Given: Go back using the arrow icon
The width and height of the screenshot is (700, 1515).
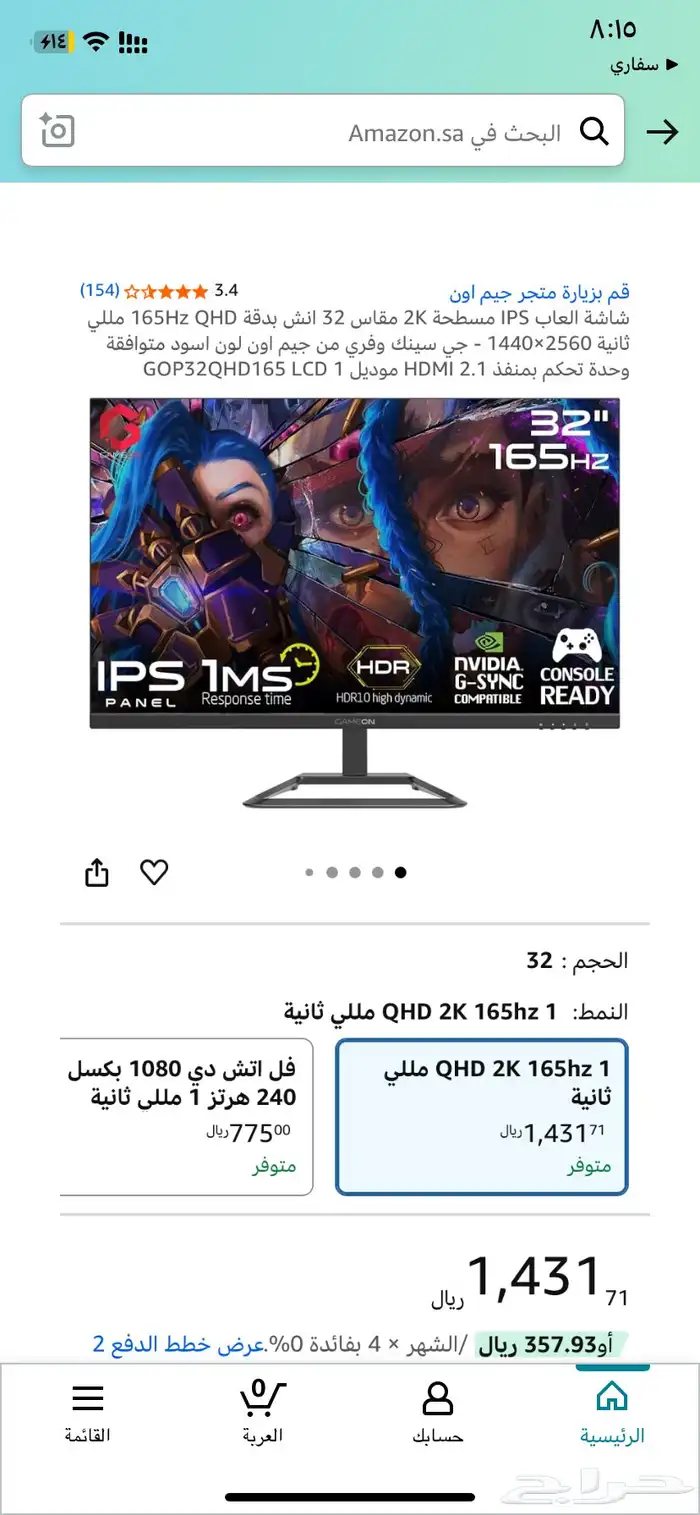Looking at the screenshot, I should click(x=662, y=132).
